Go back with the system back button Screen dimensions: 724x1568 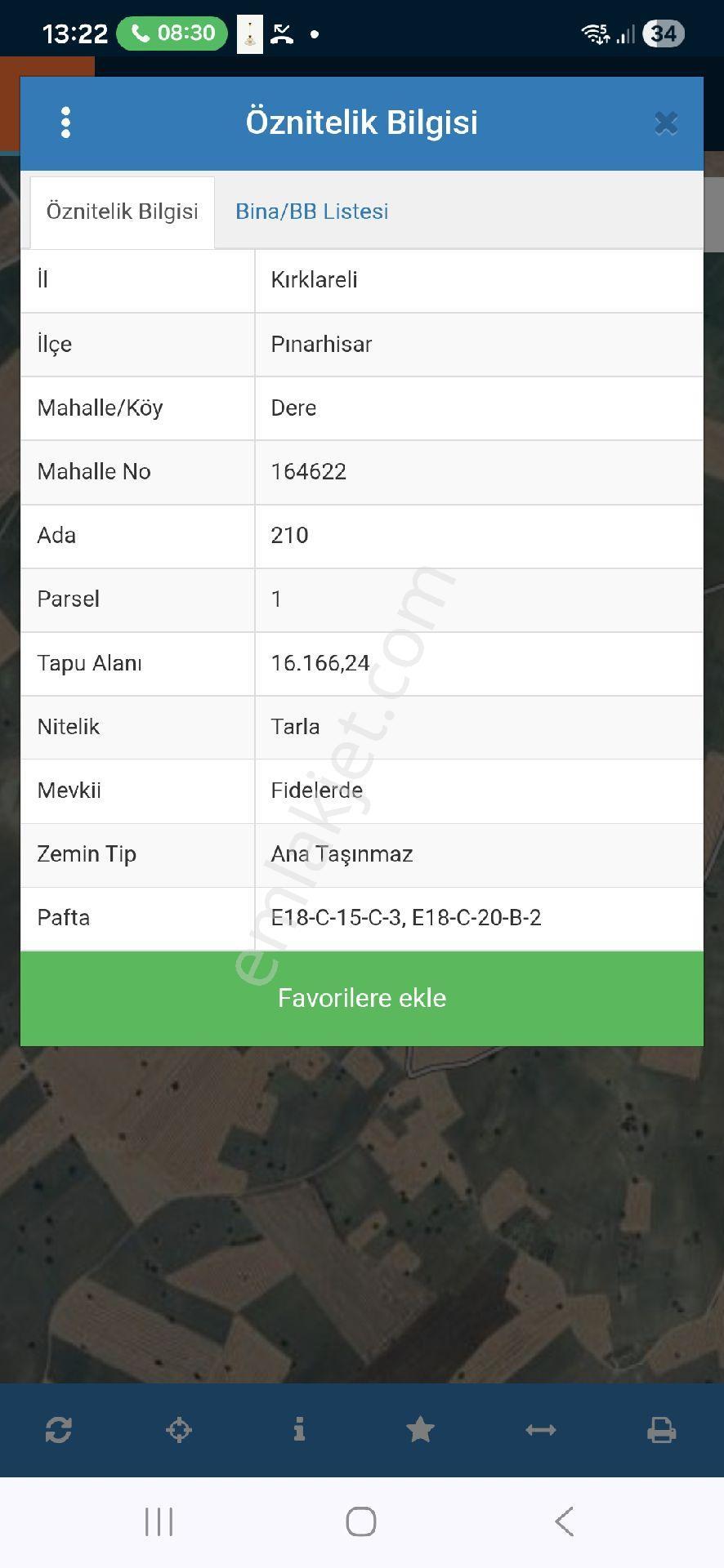tap(564, 1521)
